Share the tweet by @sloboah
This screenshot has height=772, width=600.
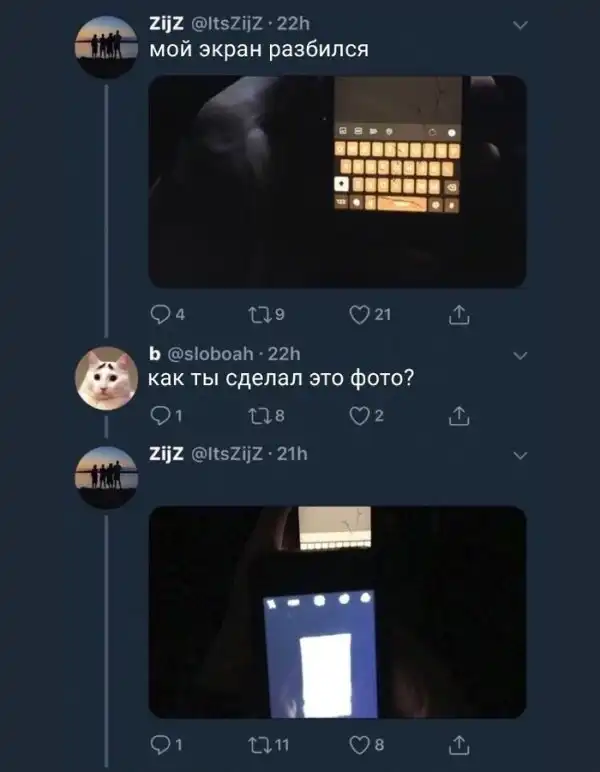[459, 415]
